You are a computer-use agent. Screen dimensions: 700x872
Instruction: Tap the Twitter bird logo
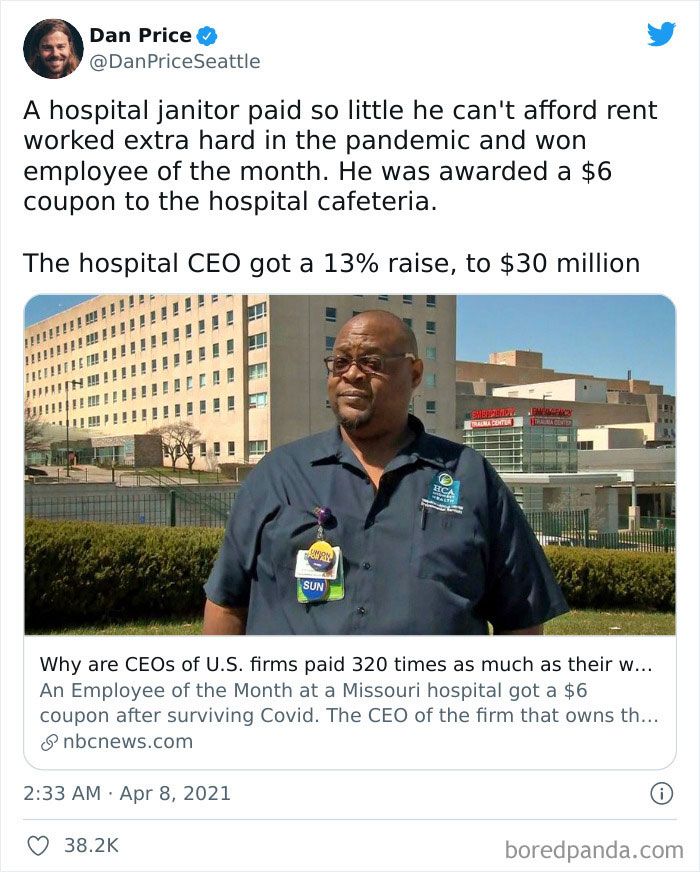(661, 35)
